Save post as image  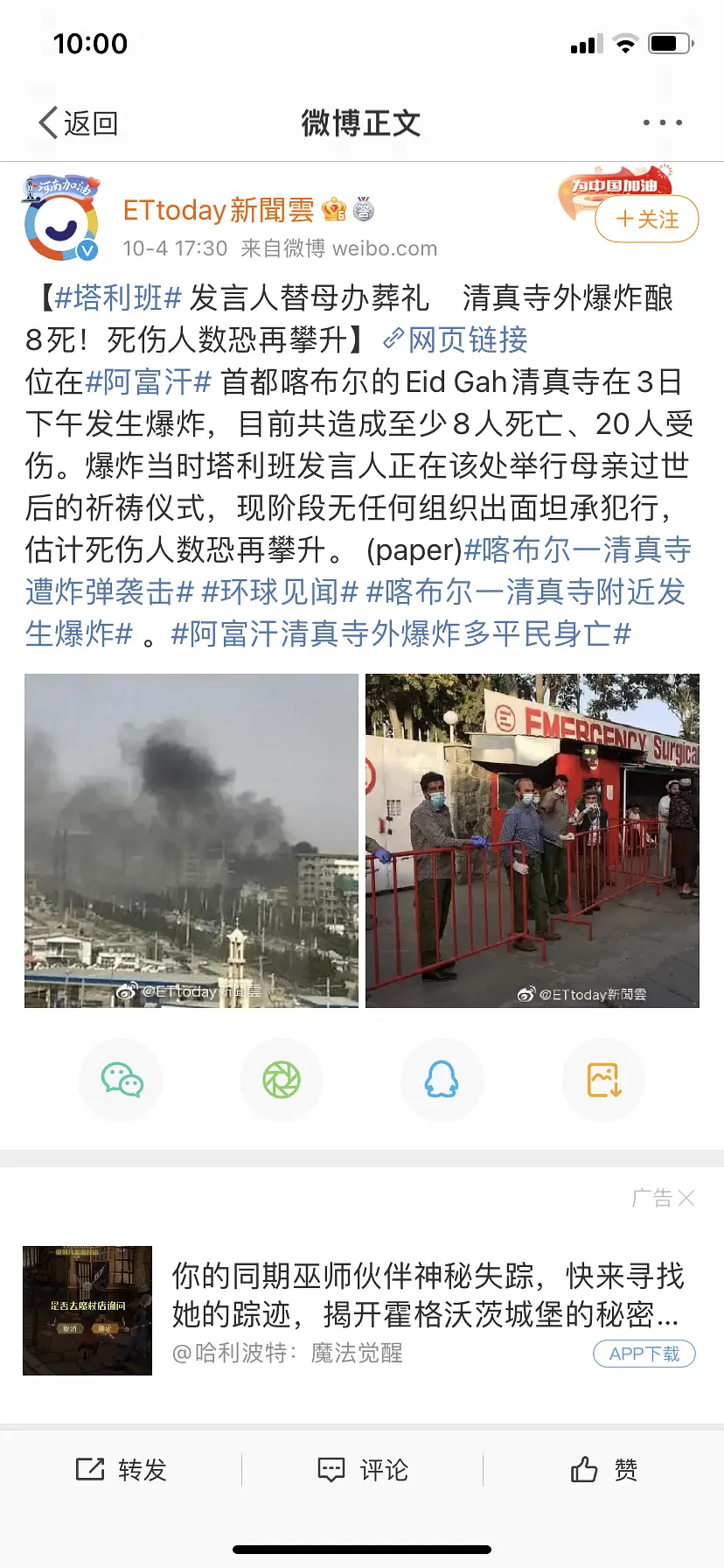(x=603, y=1080)
